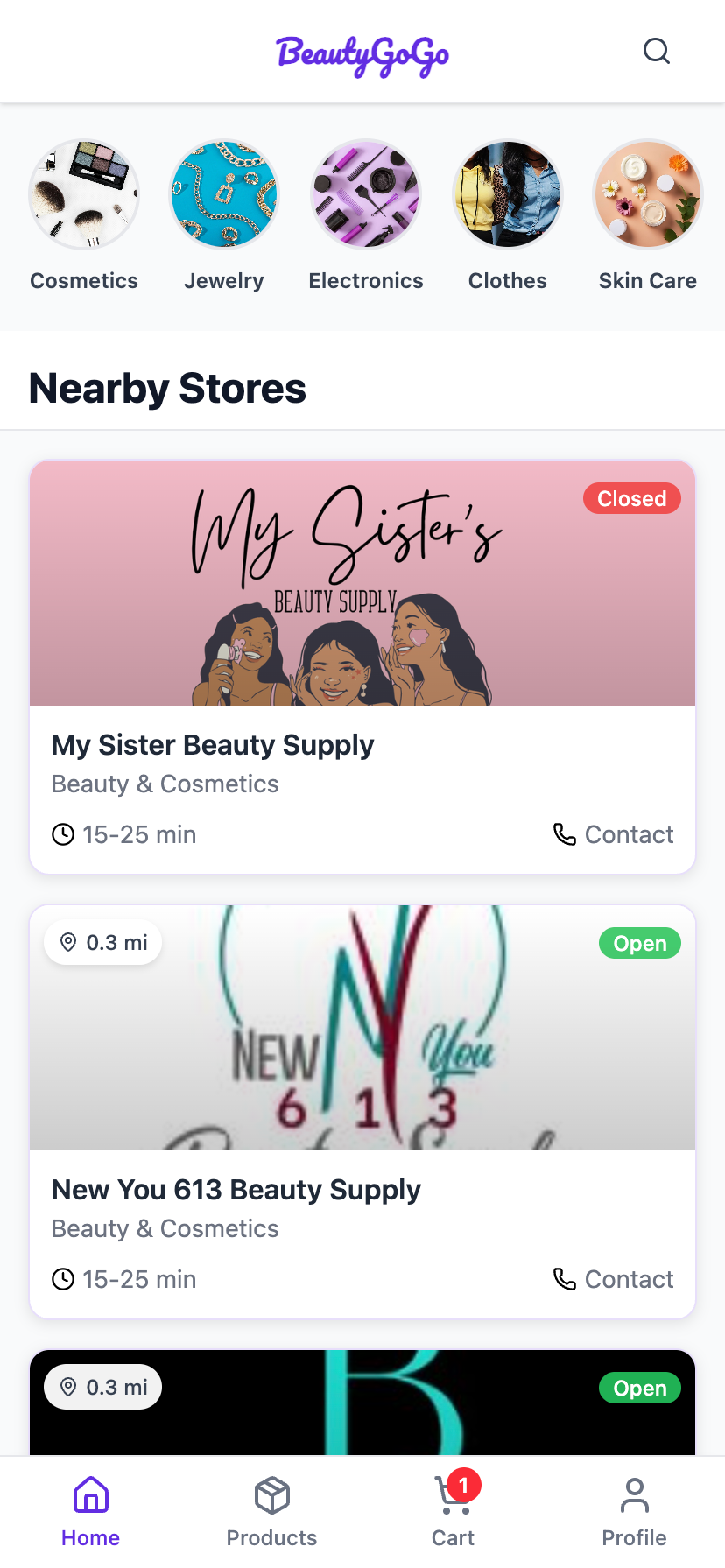The height and width of the screenshot is (1568, 725).
Task: Open search using the magnifying glass icon
Action: tap(657, 51)
